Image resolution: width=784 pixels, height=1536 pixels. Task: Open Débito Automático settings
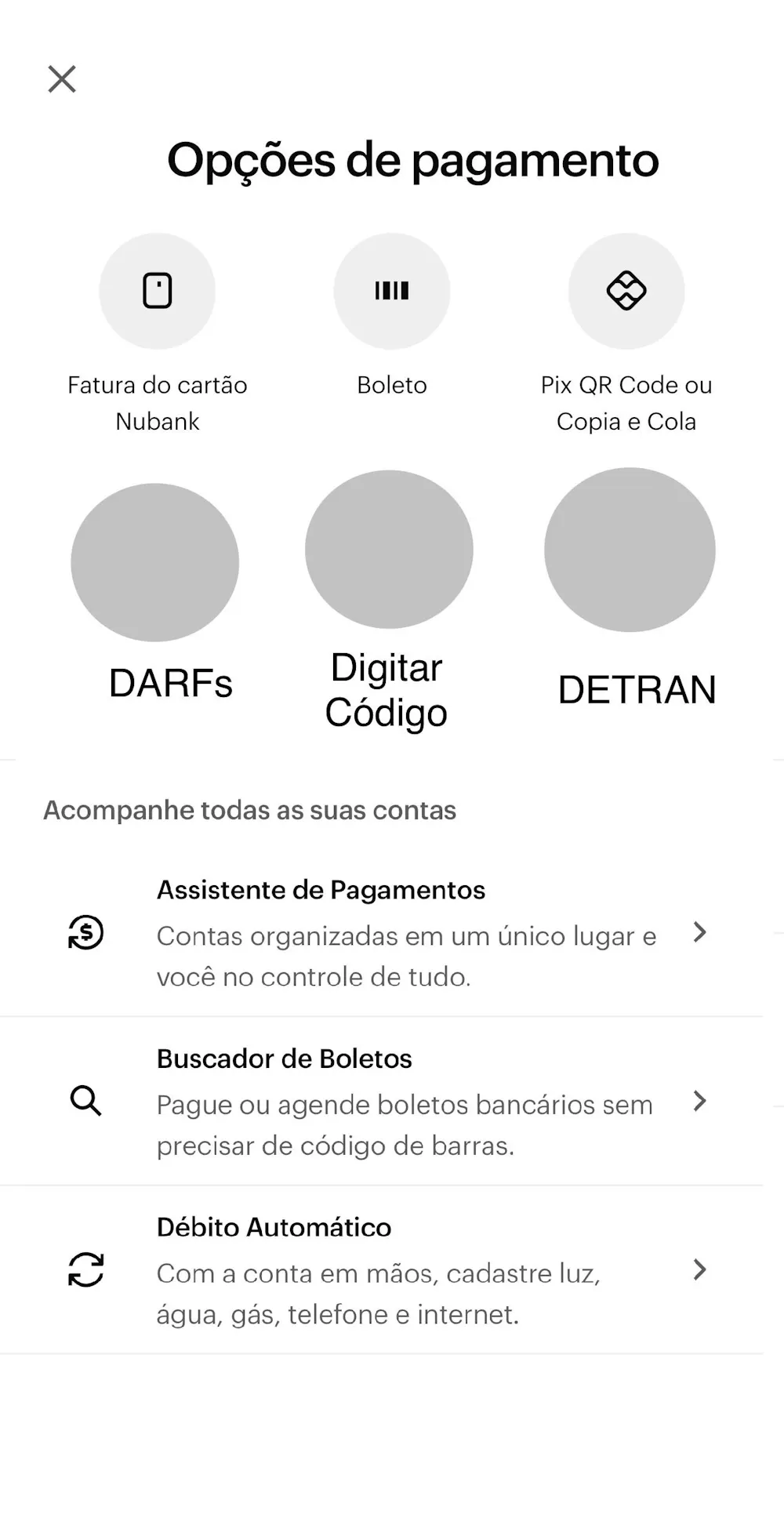(x=392, y=1270)
